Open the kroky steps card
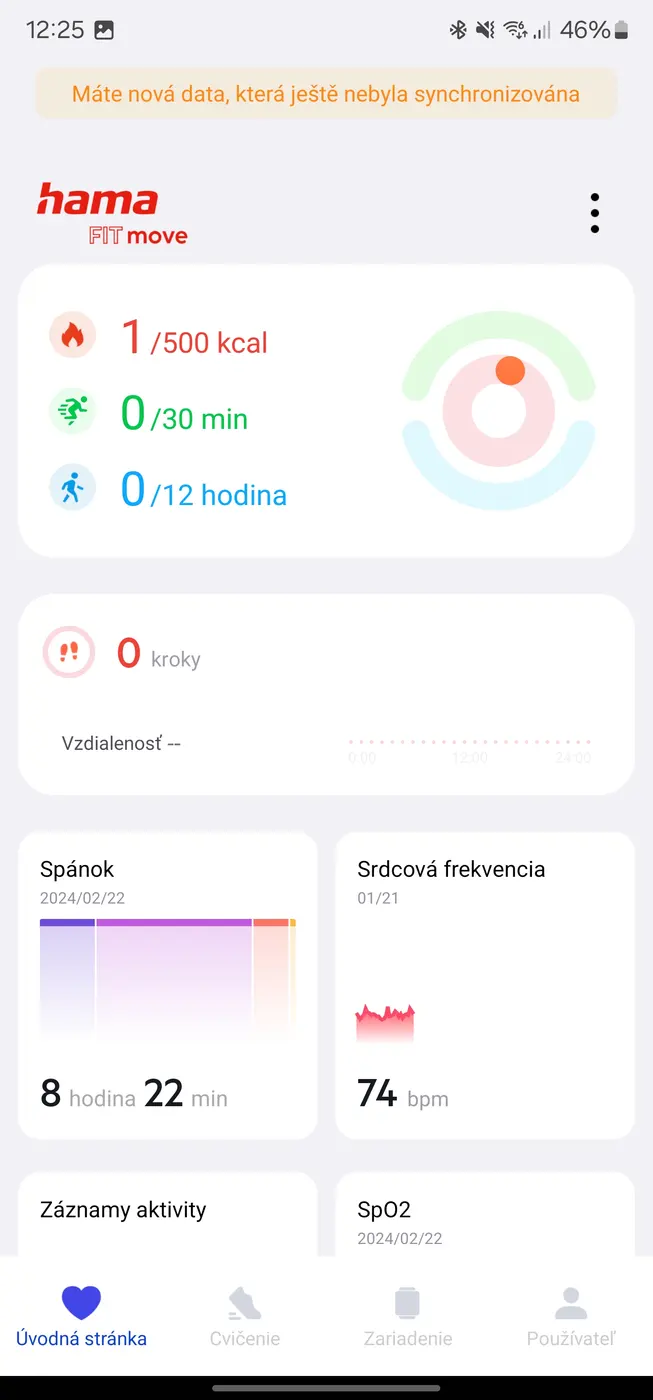653x1400 pixels. point(326,694)
